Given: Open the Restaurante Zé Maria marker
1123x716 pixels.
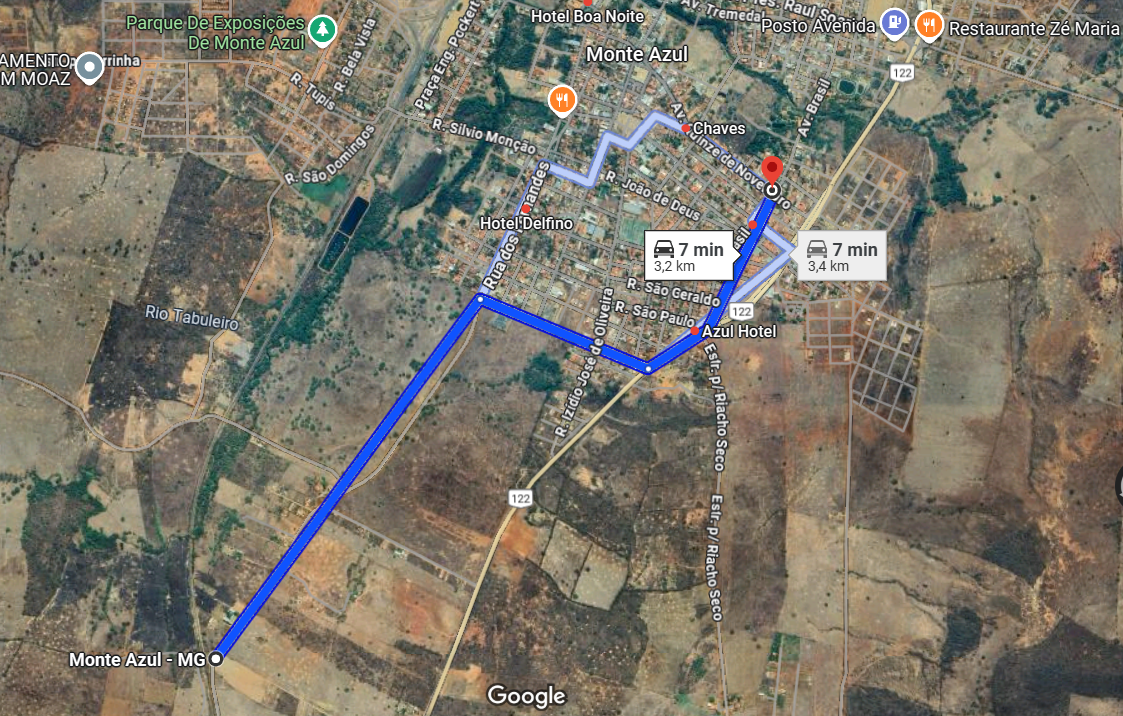Looking at the screenshot, I should point(929,25).
